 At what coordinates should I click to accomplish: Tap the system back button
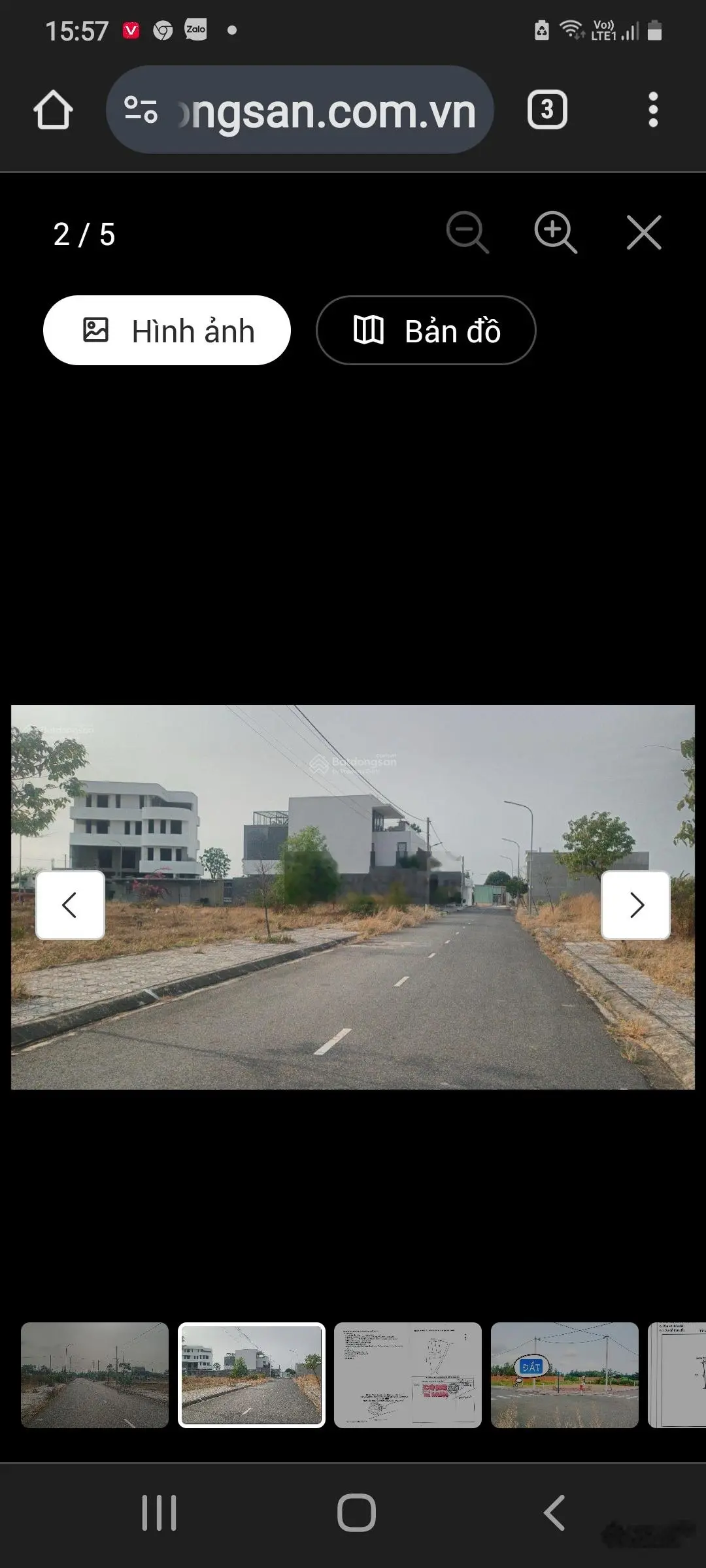click(554, 1513)
